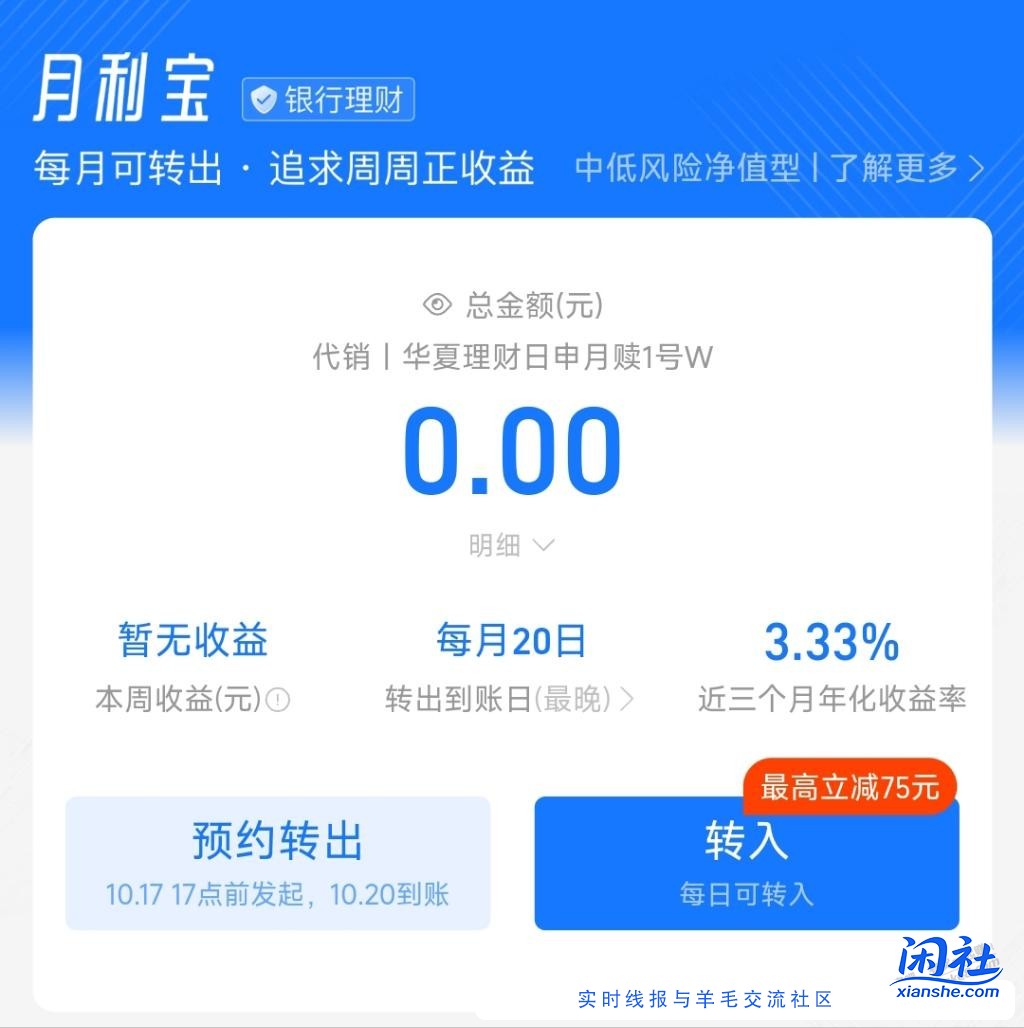The width and height of the screenshot is (1024, 1028).
Task: Click the 0.00 total amount display
Action: (x=511, y=449)
